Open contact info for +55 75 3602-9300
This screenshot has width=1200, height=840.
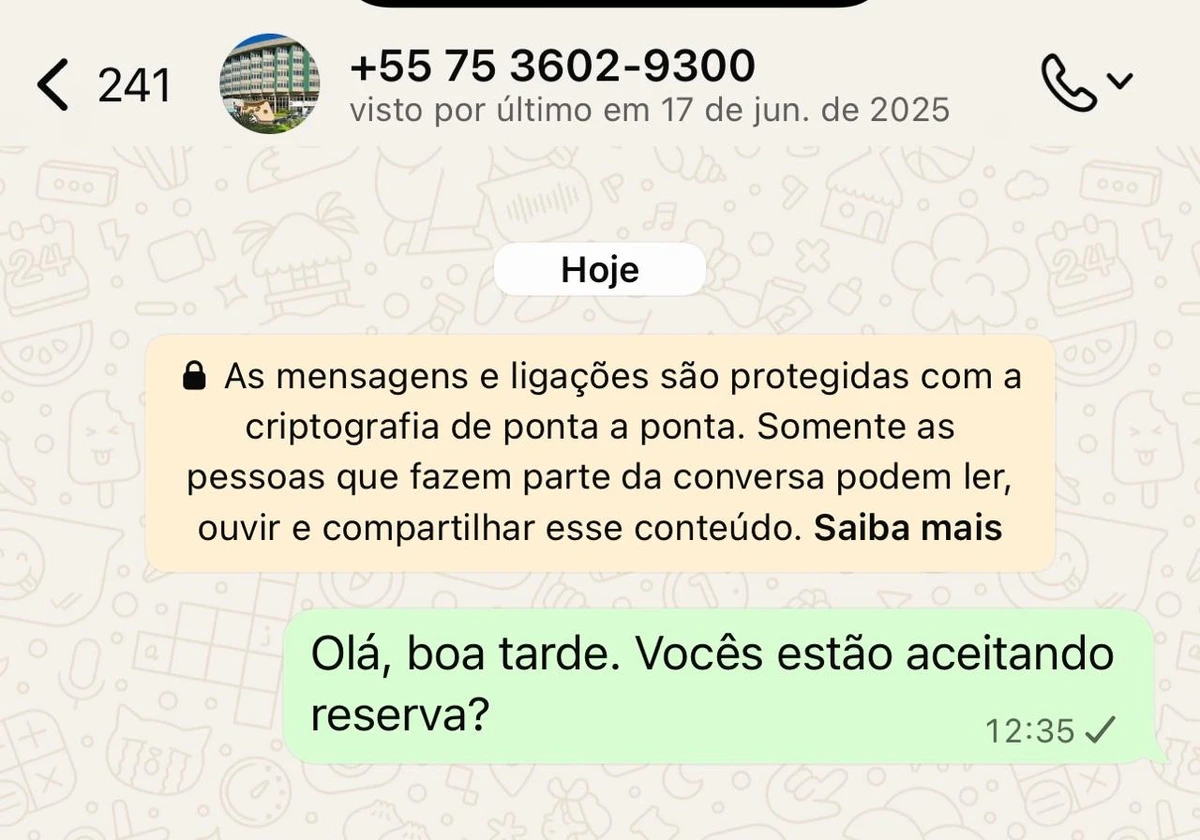pyautogui.click(x=552, y=67)
